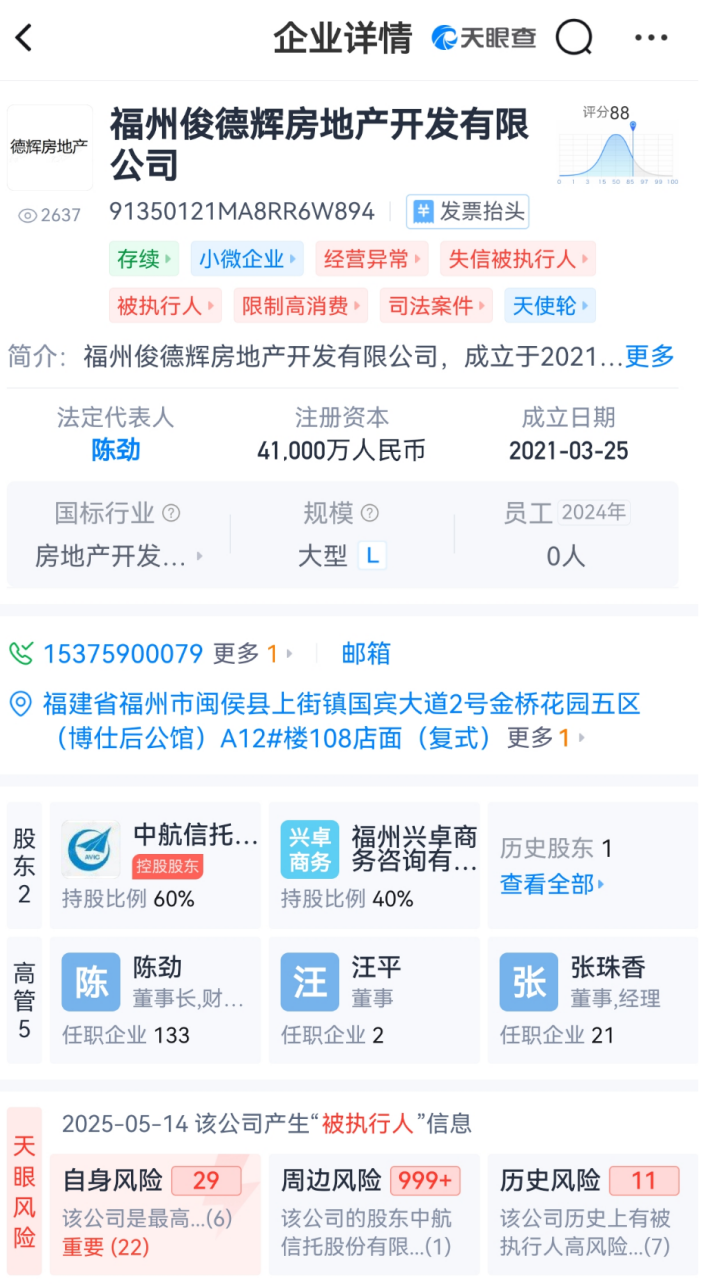Tap 查看全部 for historical shareholders
Image resolution: width=705 pixels, height=1284 pixels.
pos(553,884)
